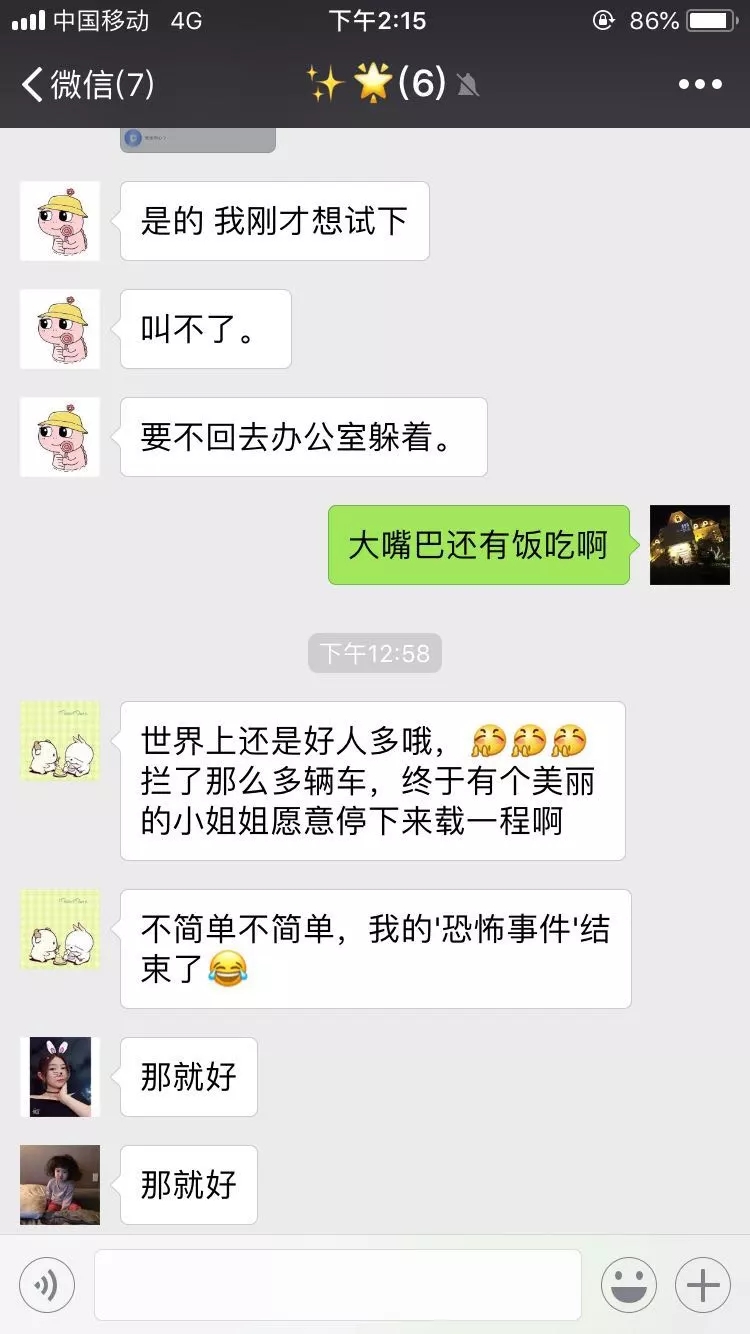View profile of sender of "要不回去办公室躲着。"
The height and width of the screenshot is (1334, 750).
coord(60,437)
